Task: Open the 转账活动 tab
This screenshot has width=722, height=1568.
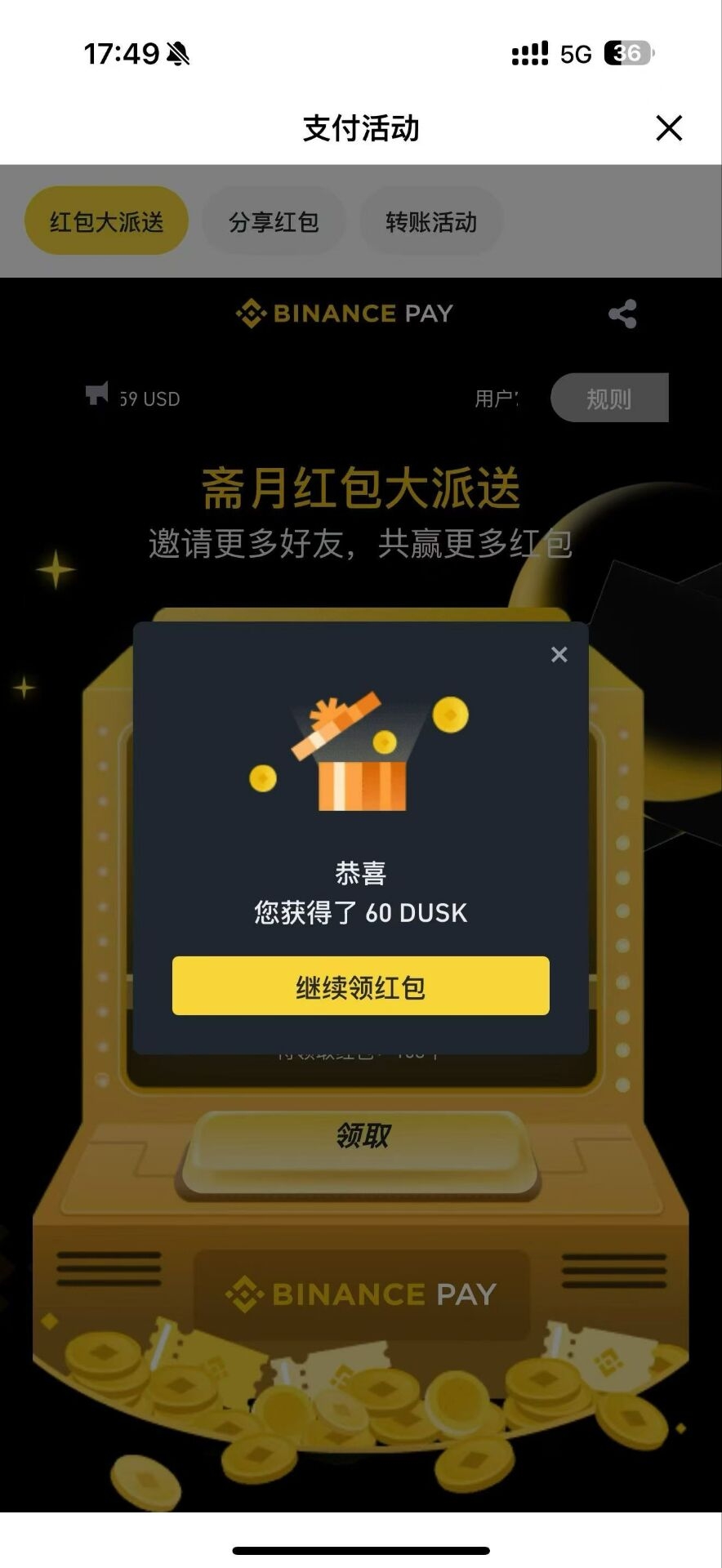Action: click(431, 222)
